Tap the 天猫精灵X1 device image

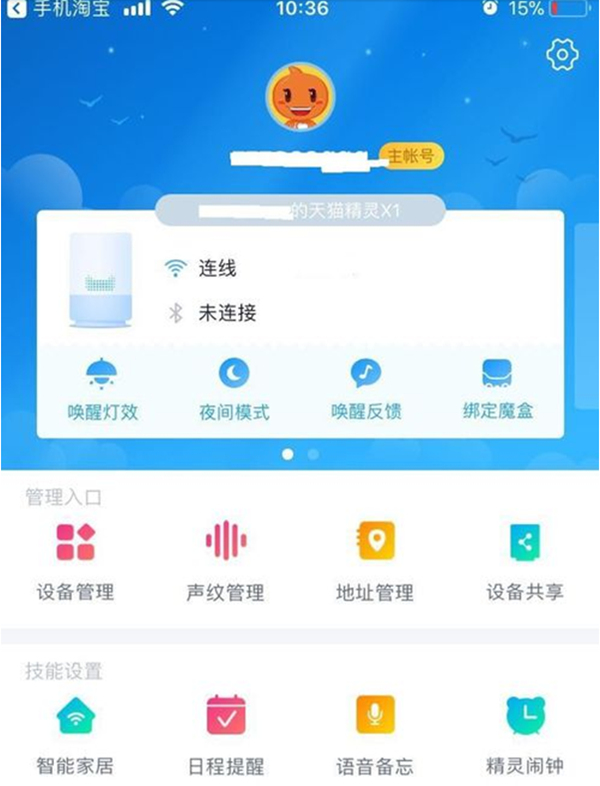[100, 283]
